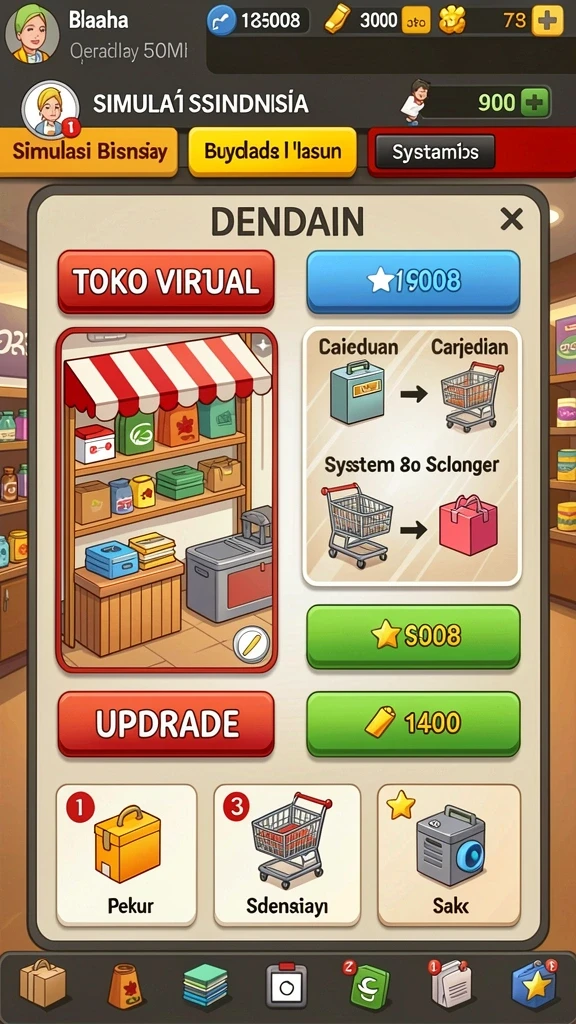Open the Pekur item card
The height and width of the screenshot is (1024, 576).
[126, 855]
